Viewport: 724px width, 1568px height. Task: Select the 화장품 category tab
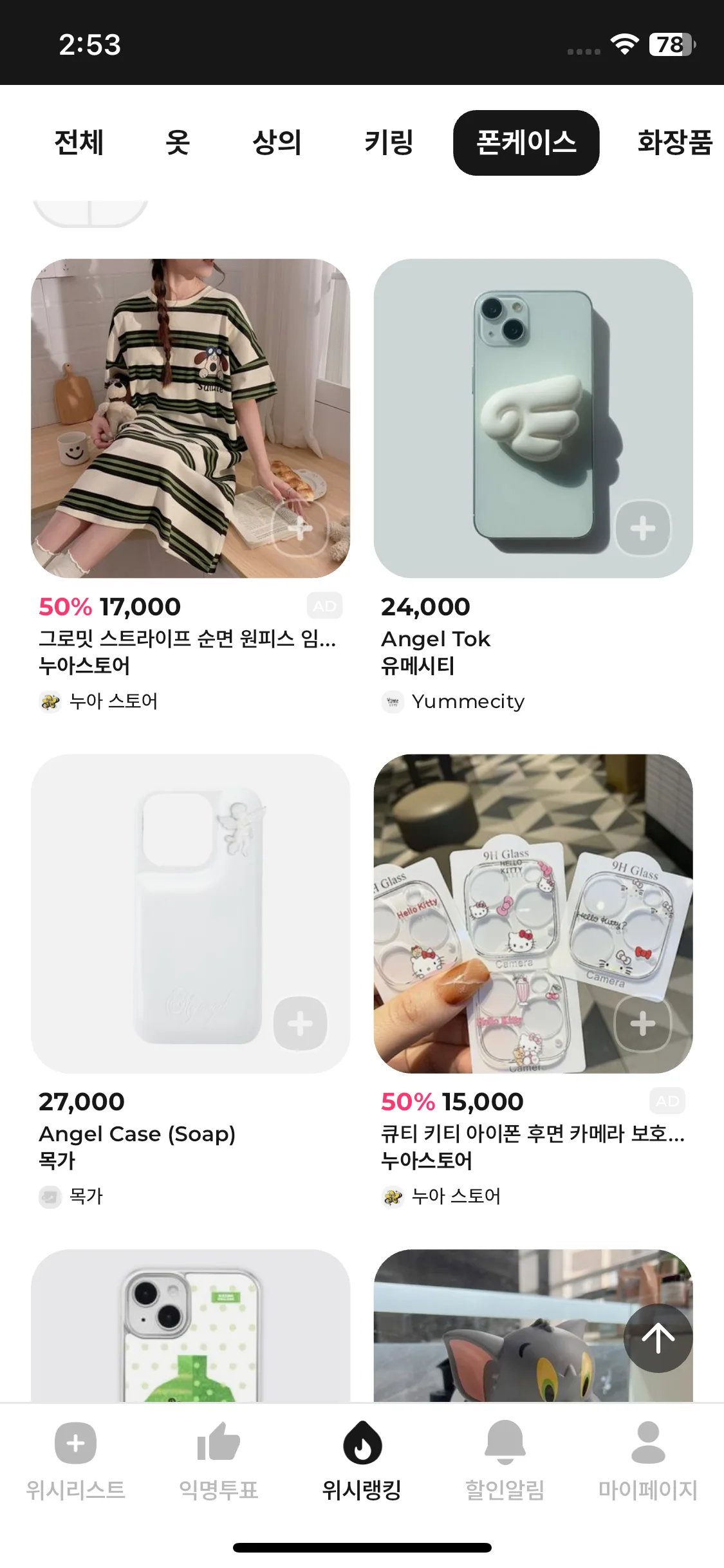[675, 142]
